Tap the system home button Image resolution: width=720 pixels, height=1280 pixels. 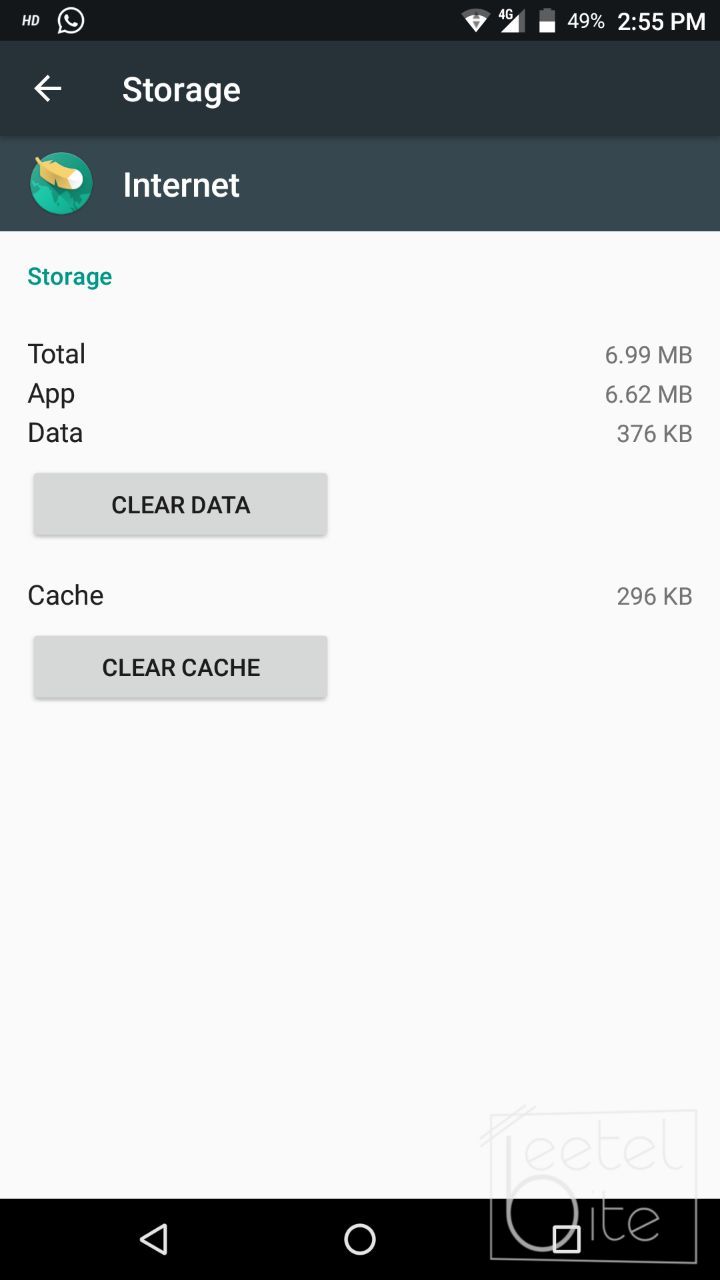pyautogui.click(x=360, y=1240)
